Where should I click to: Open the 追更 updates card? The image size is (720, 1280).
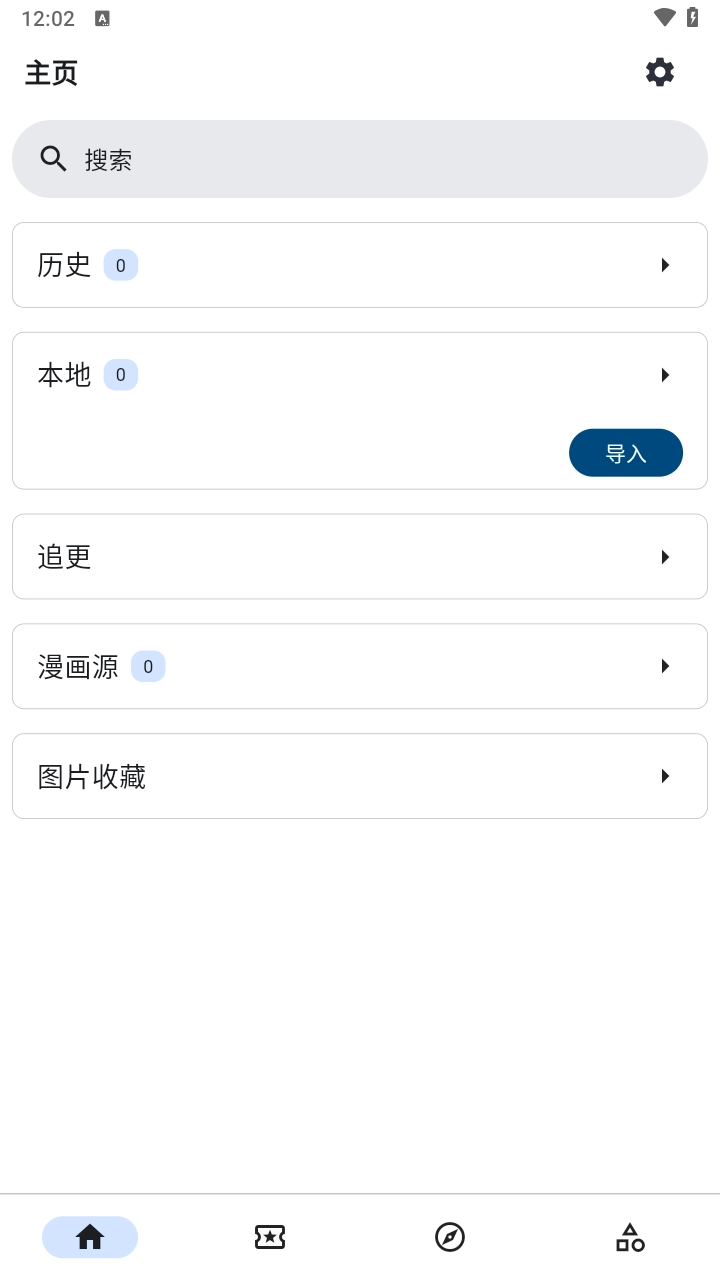click(x=360, y=557)
